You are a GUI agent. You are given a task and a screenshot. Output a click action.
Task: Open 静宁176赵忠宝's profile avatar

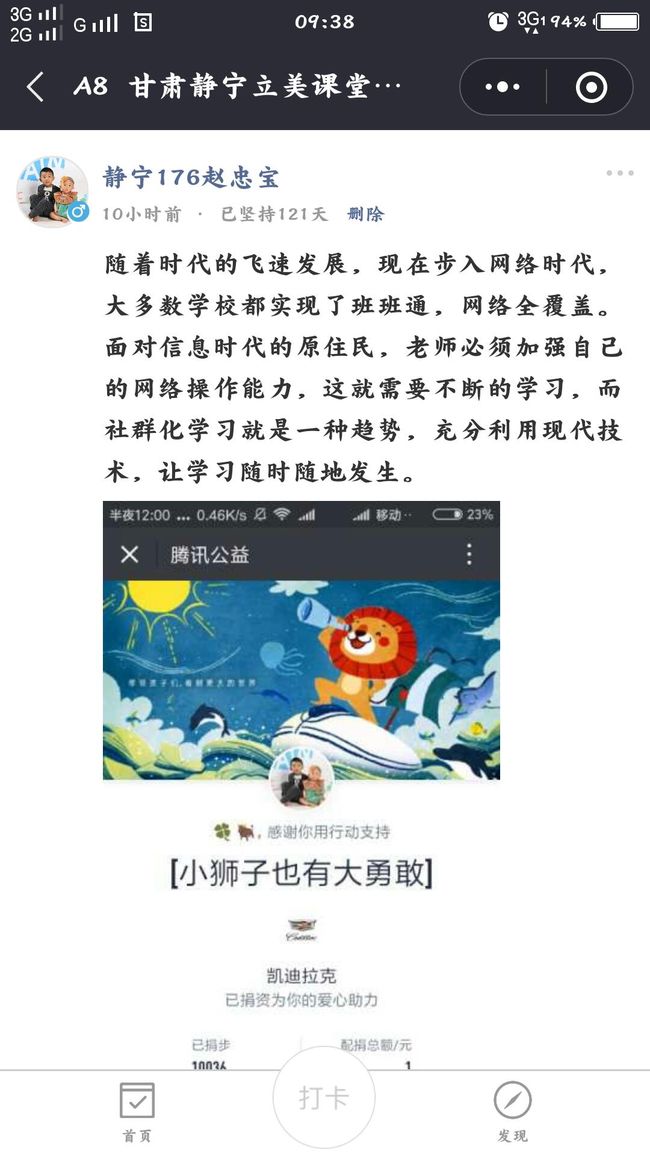[x=52, y=192]
